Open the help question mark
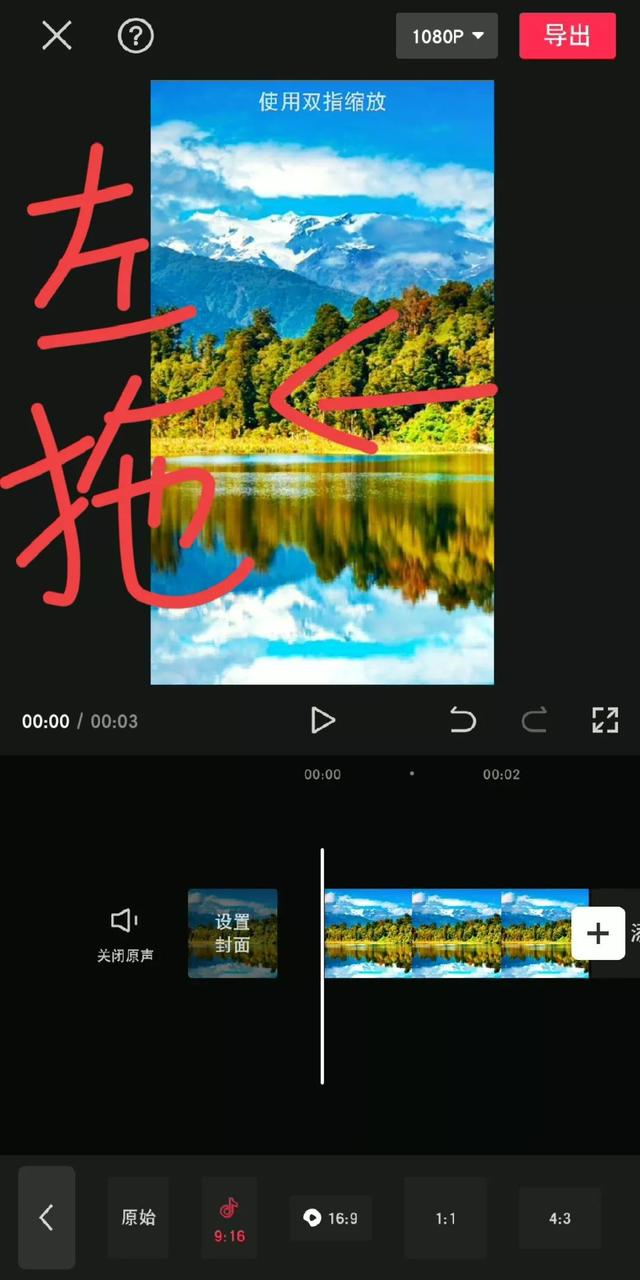This screenshot has height=1280, width=640. pos(136,36)
